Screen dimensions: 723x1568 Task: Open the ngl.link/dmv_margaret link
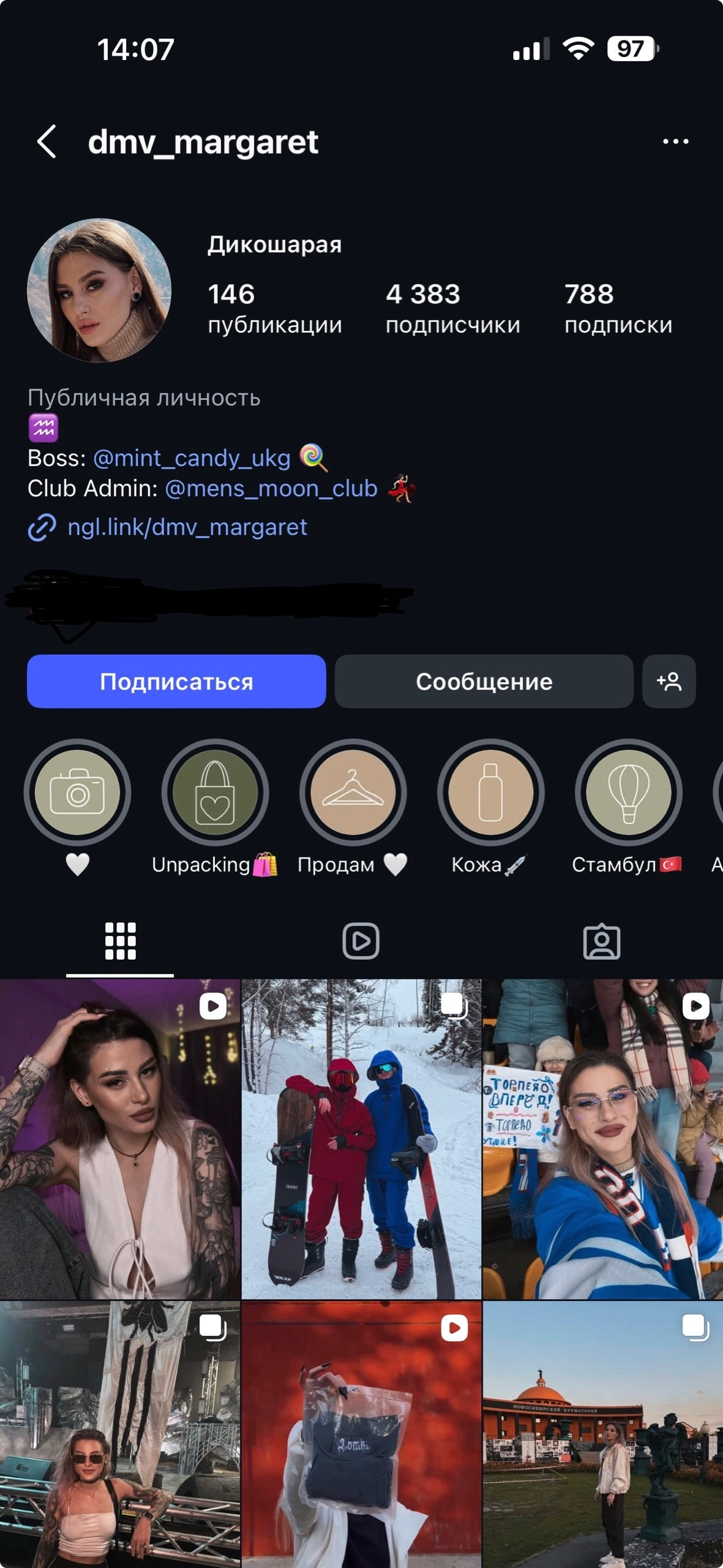click(x=187, y=527)
